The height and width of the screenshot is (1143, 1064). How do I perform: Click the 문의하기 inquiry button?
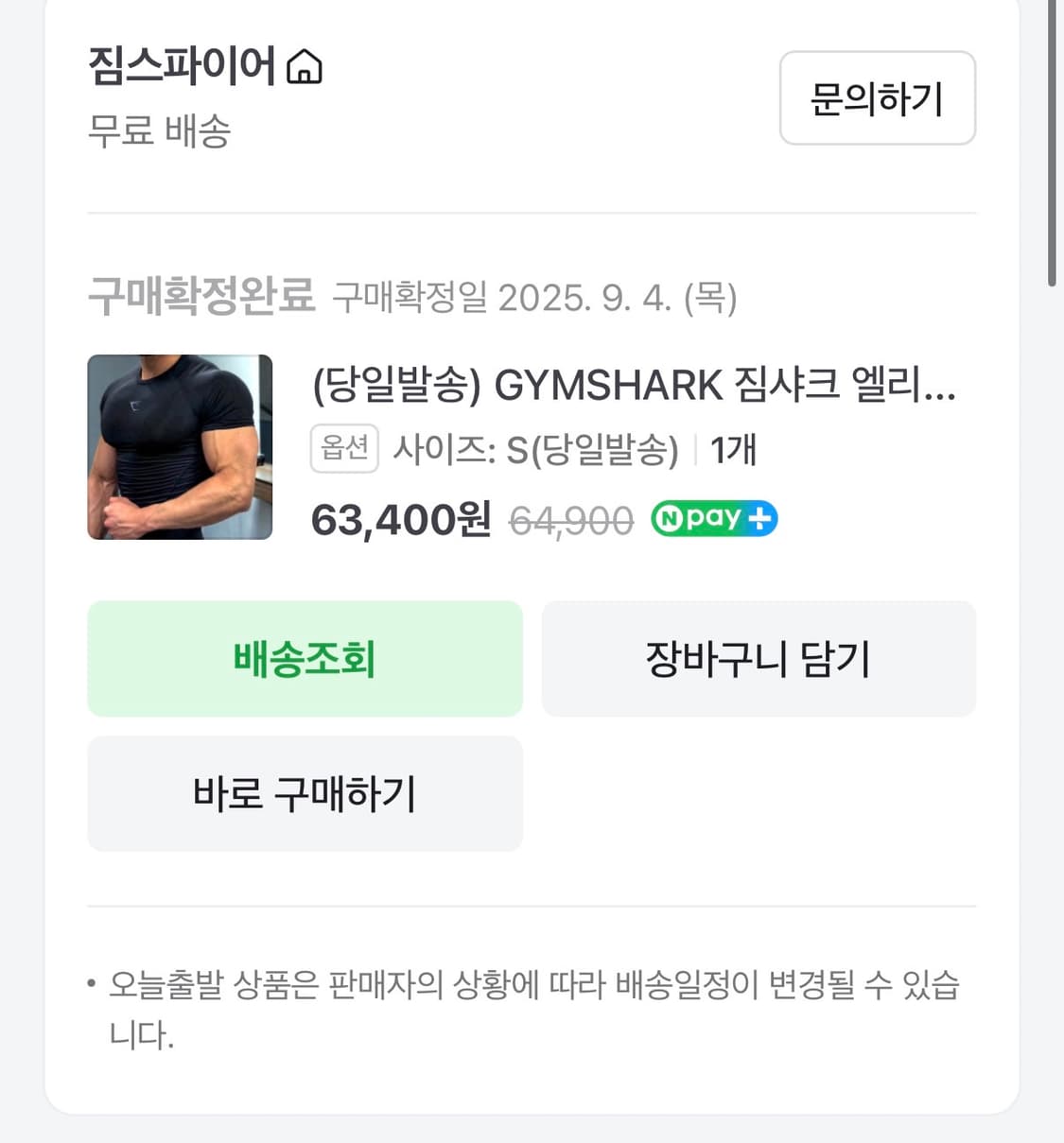click(x=877, y=98)
